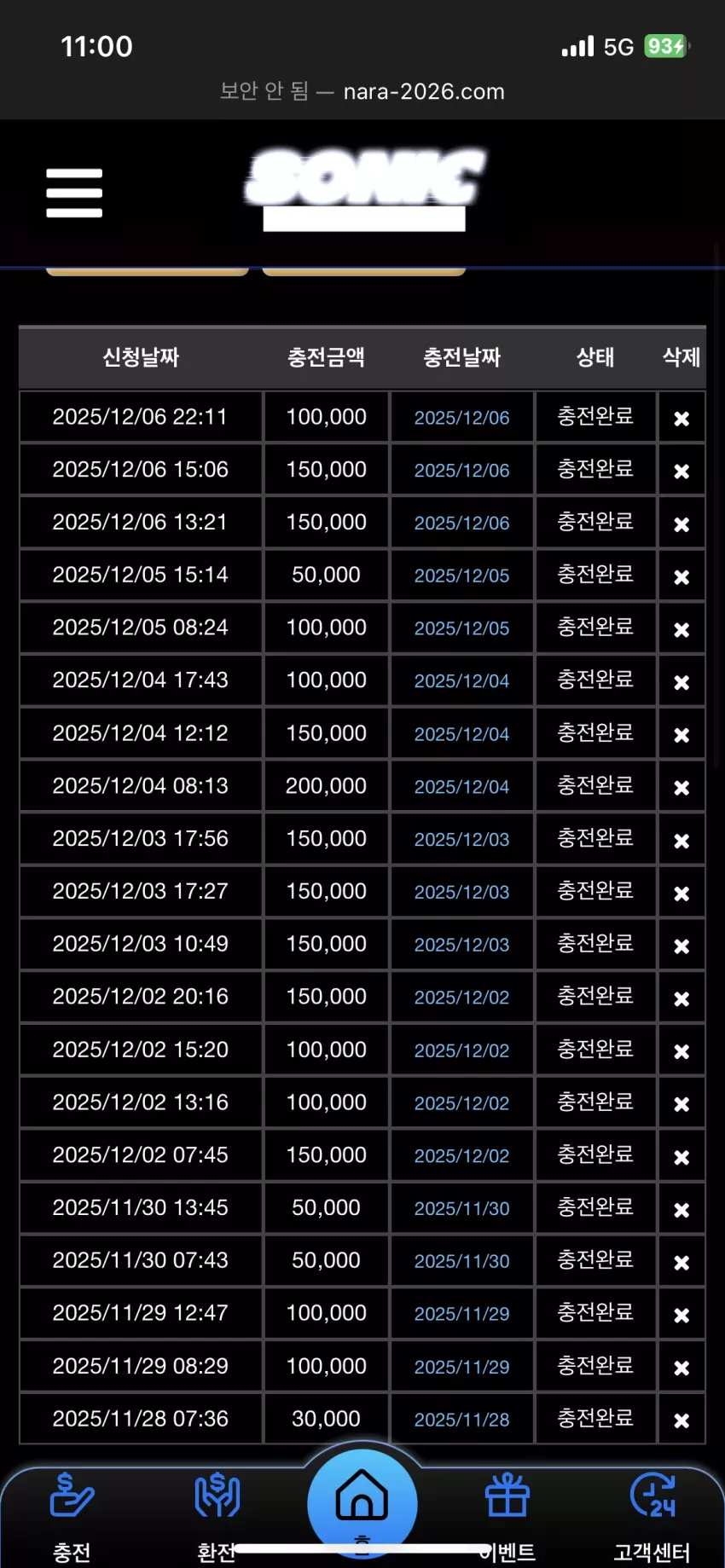Delete the 2025/12/02 20:16 charge record

[x=681, y=998]
